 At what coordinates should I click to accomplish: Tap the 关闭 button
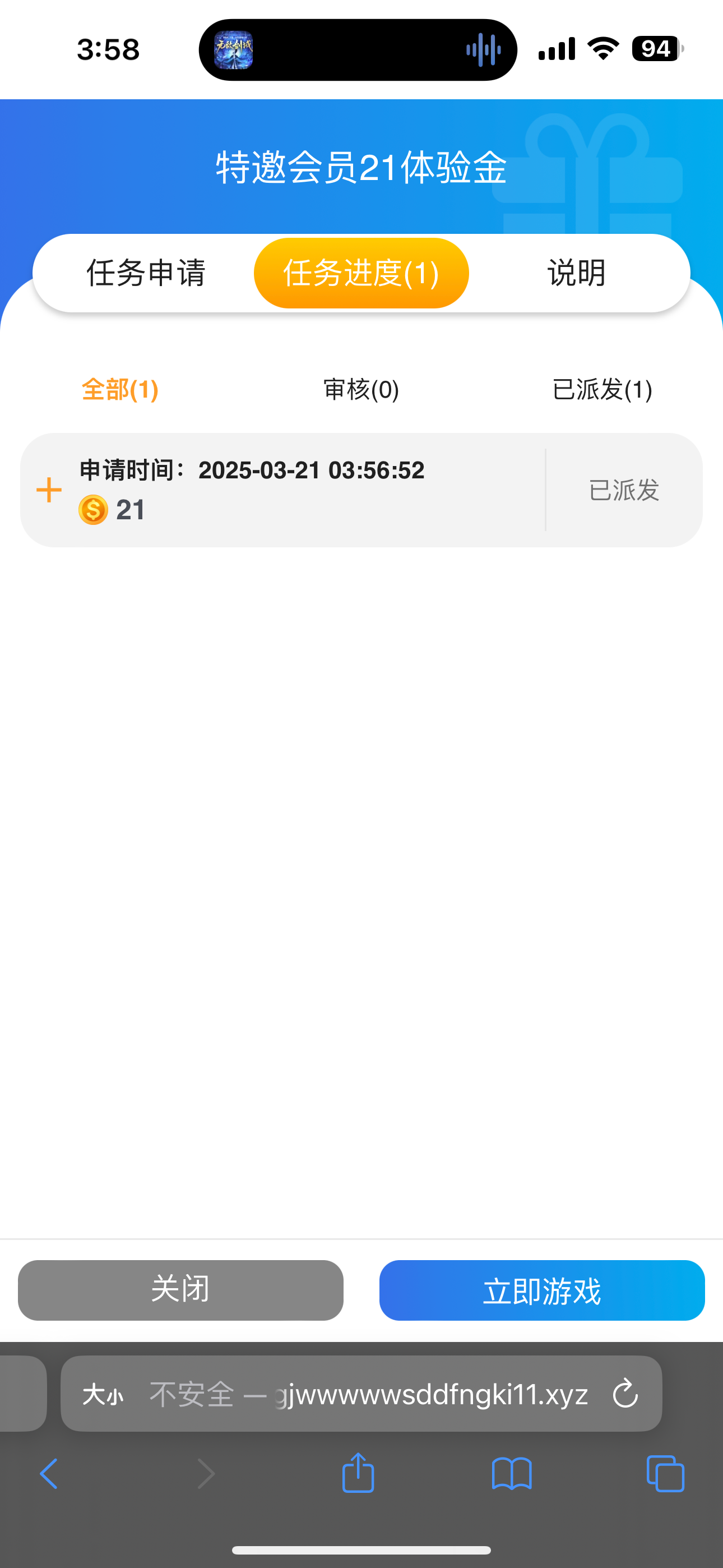coord(180,1290)
